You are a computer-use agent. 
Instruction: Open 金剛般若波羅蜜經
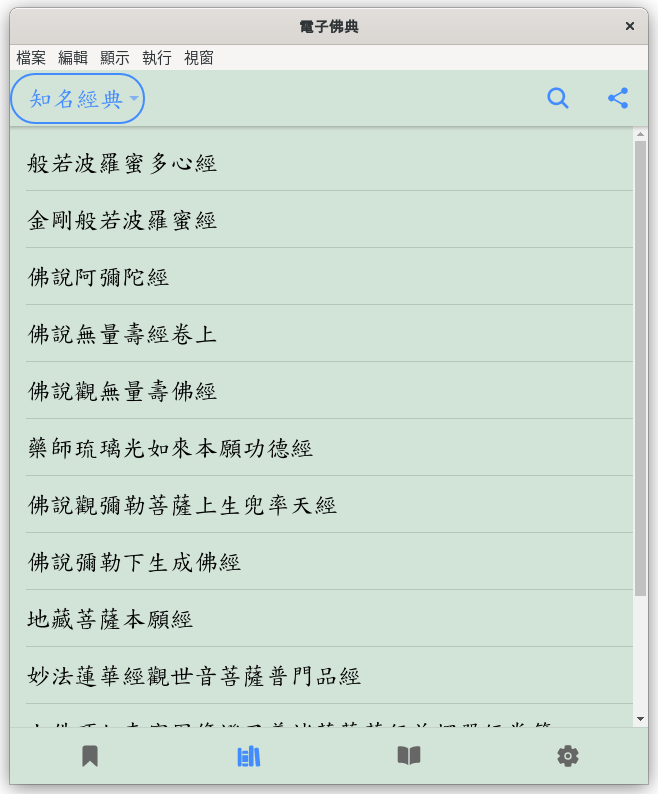(329, 220)
